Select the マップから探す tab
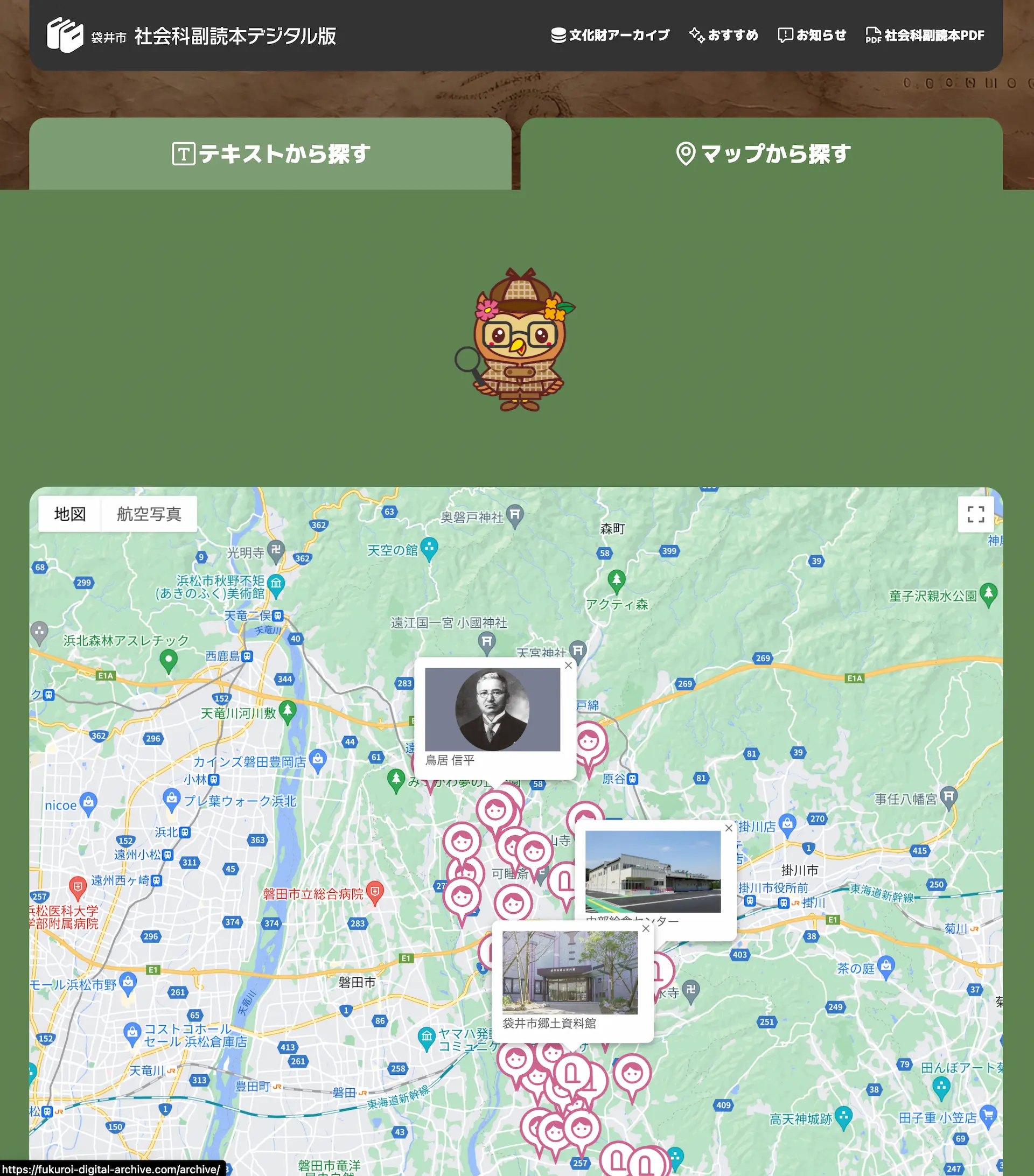Viewport: 1034px width, 1176px height. click(x=761, y=153)
